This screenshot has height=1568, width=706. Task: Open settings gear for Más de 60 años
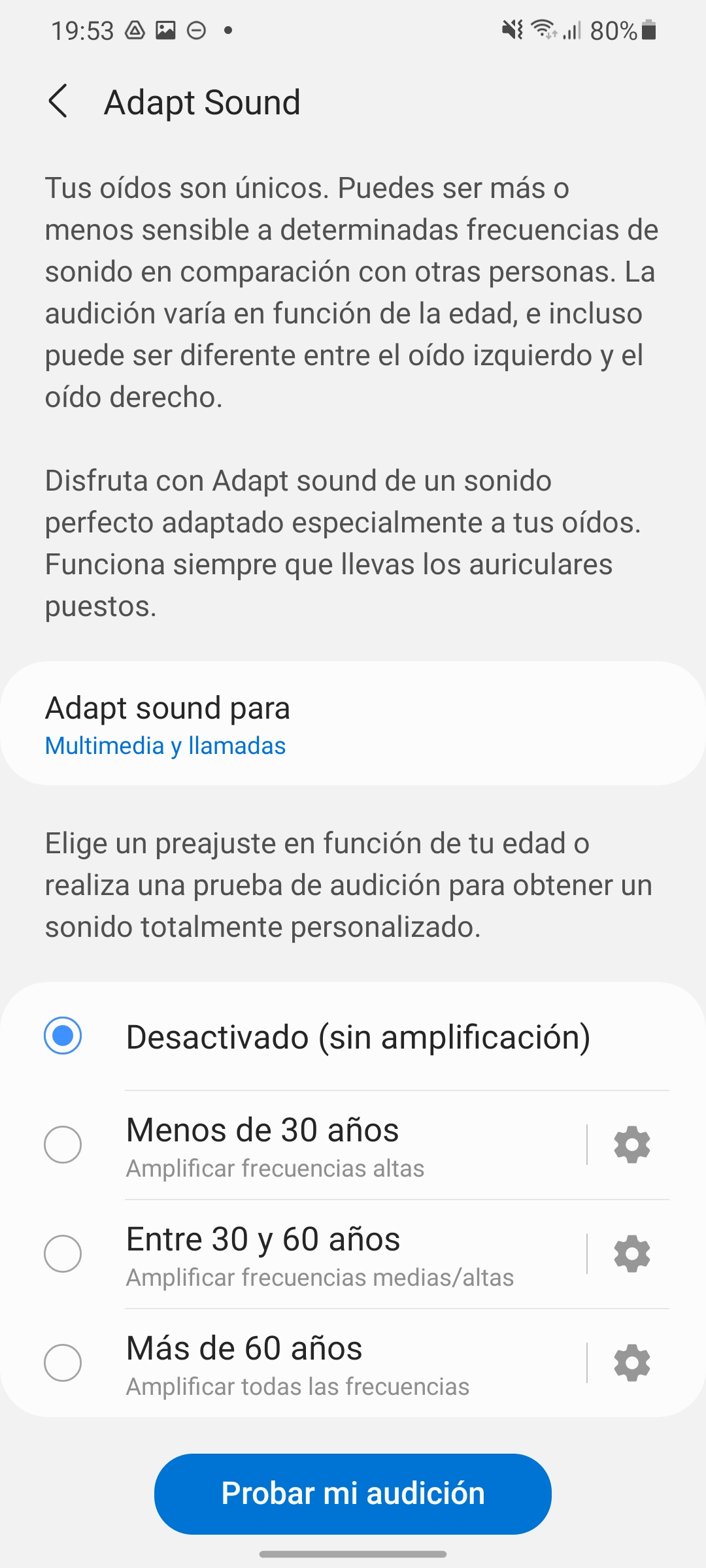click(632, 1363)
